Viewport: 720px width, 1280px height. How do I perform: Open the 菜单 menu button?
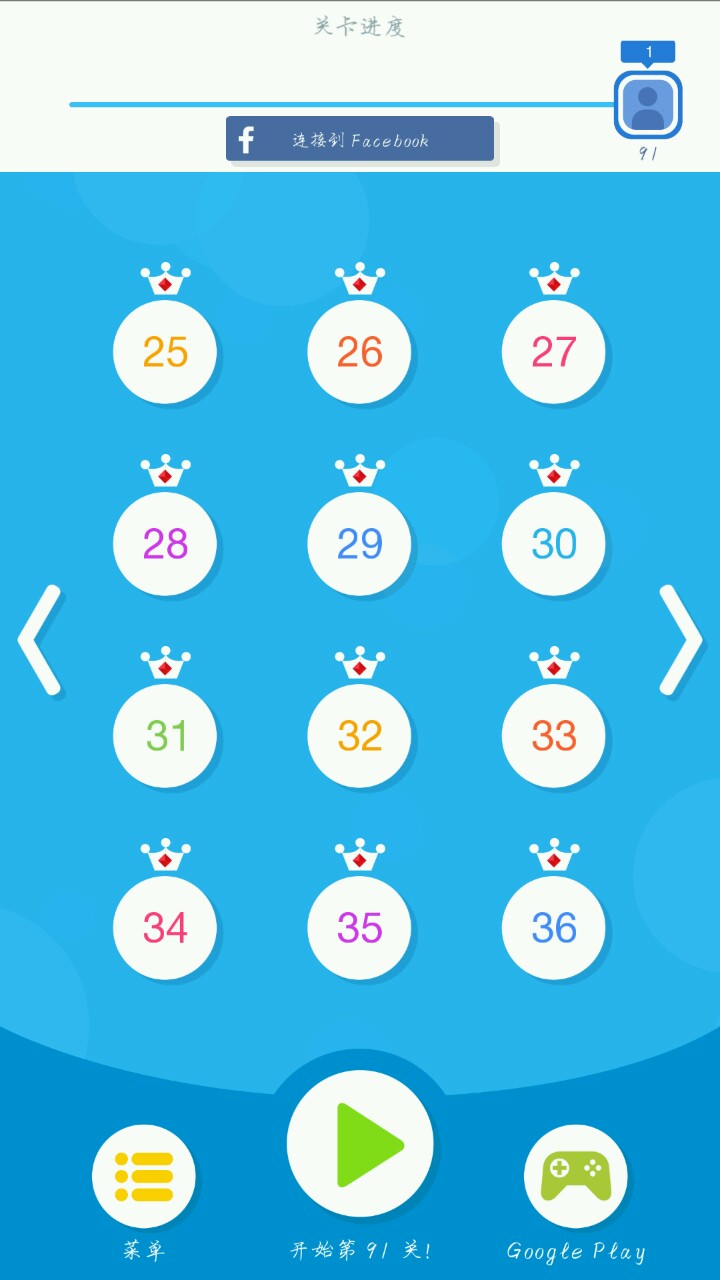[x=144, y=1176]
